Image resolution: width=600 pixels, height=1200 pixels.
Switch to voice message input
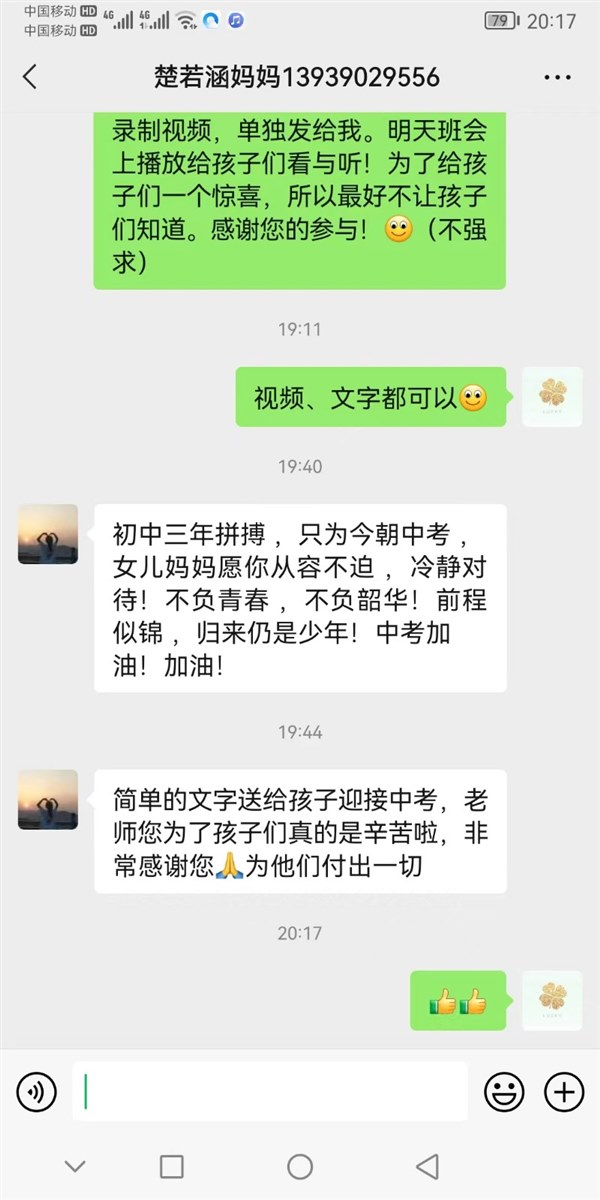(37, 1092)
